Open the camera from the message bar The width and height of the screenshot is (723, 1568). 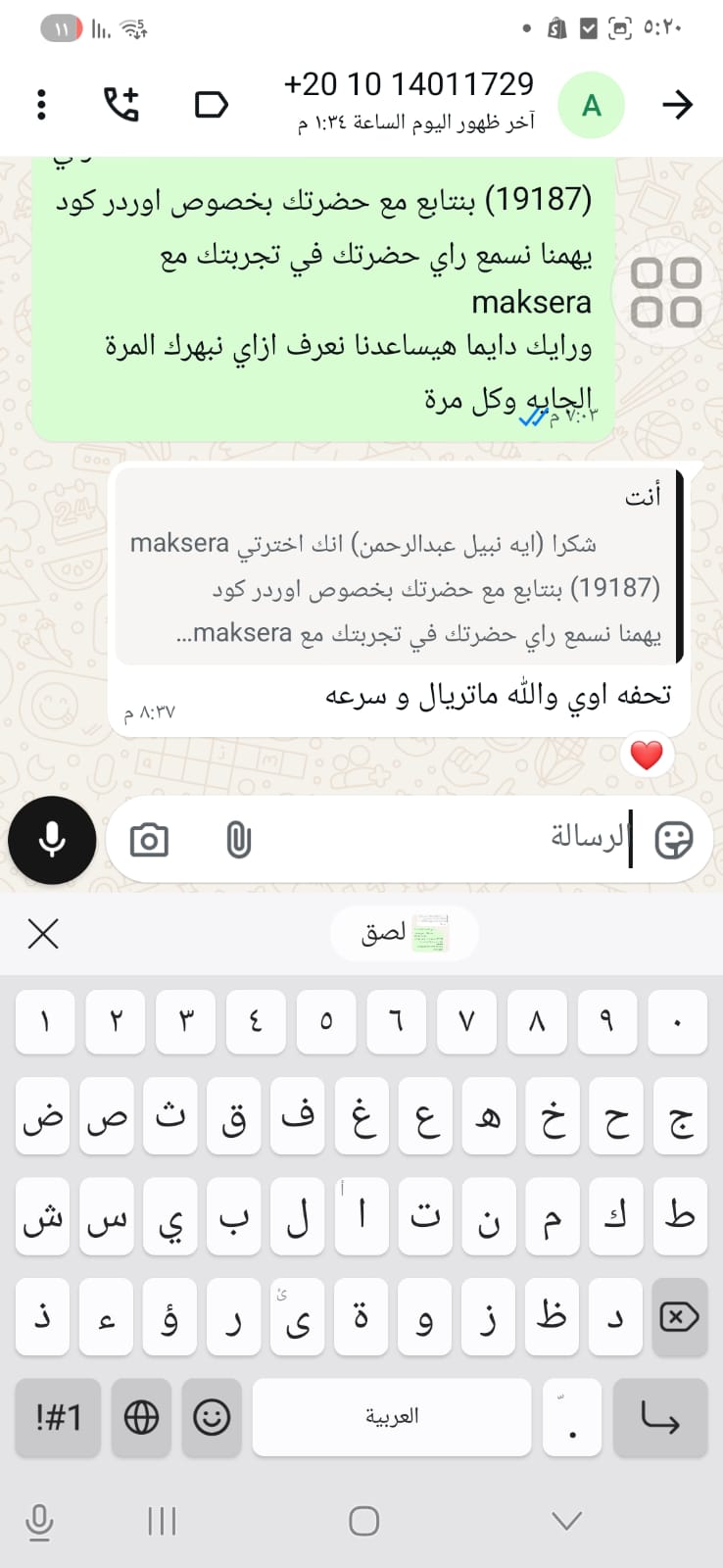[x=149, y=840]
